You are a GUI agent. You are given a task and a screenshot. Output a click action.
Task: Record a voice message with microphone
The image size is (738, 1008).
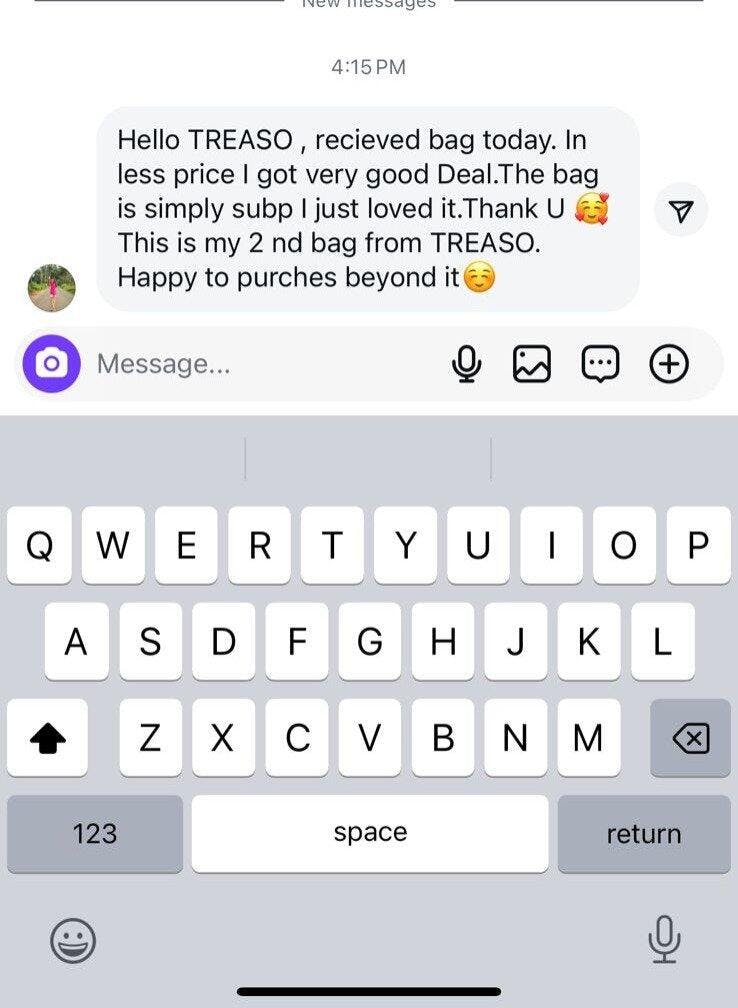466,365
